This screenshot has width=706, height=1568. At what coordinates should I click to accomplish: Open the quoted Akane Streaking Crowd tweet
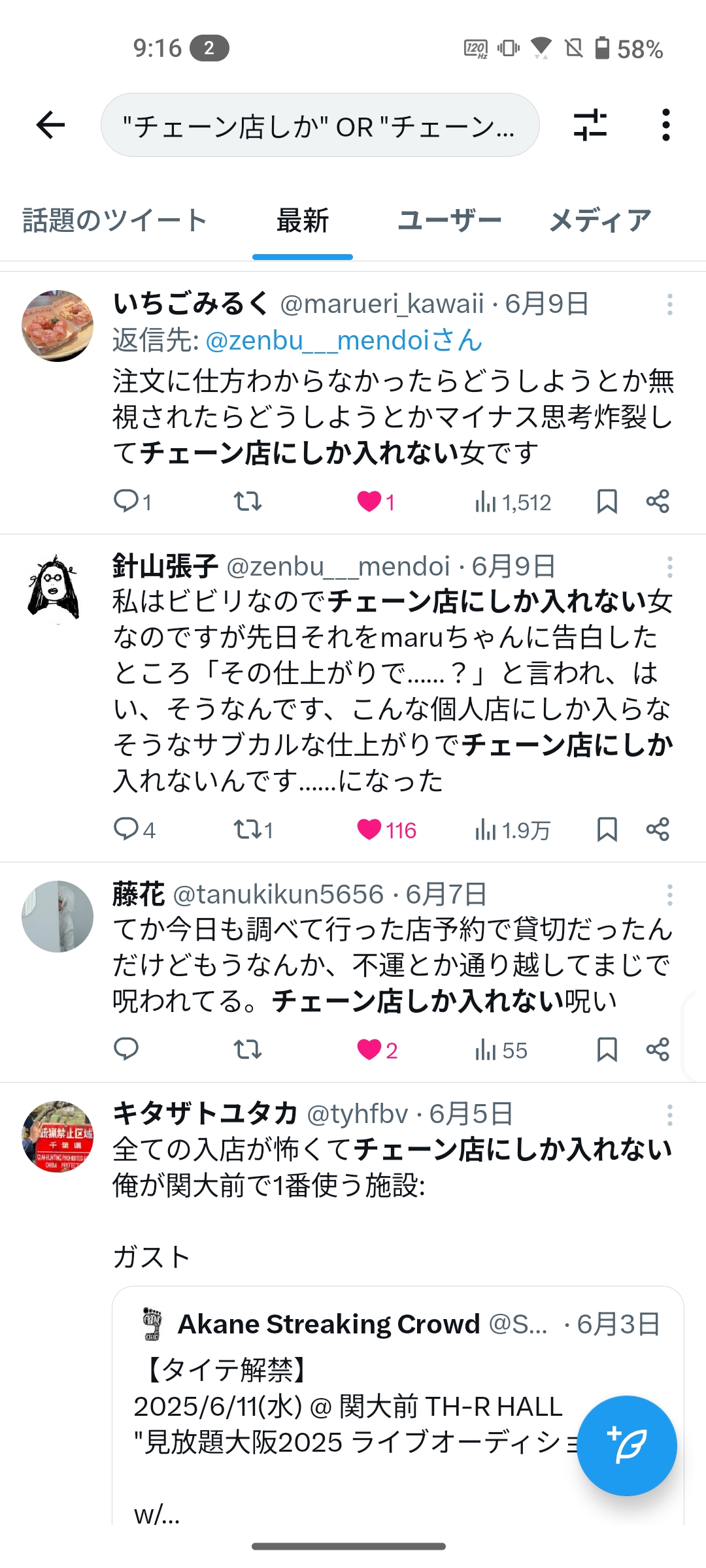(353, 1405)
